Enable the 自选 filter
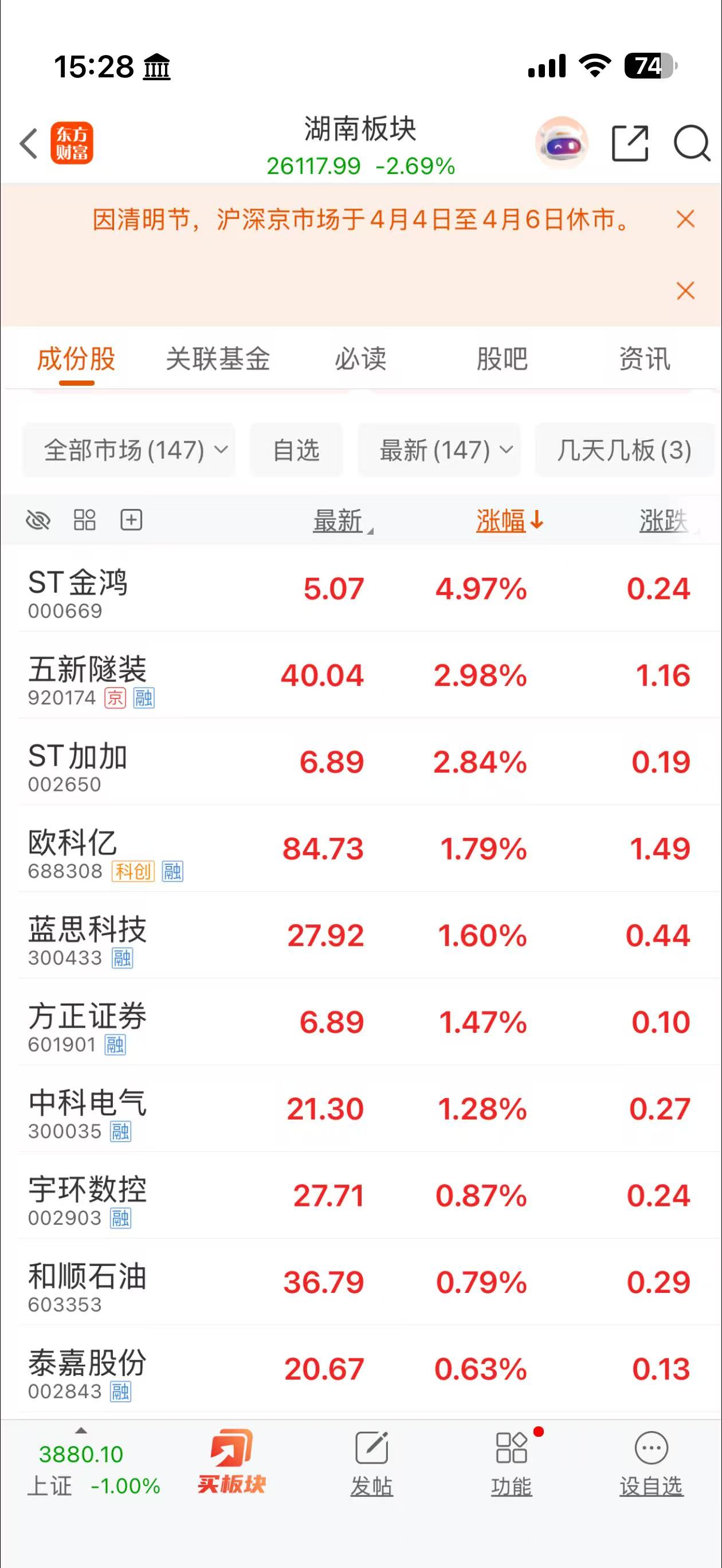The width and height of the screenshot is (722, 1568). 295,449
